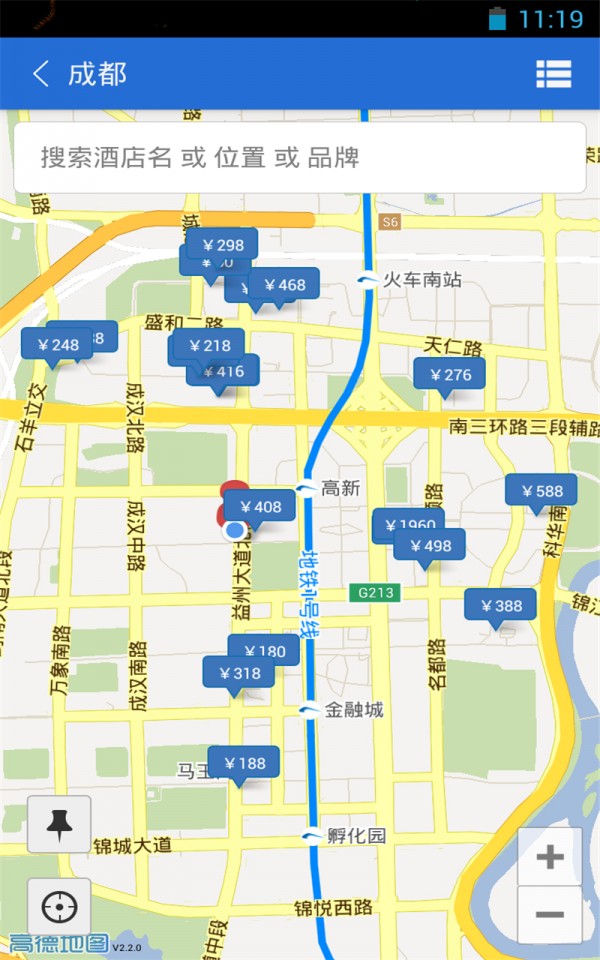Open the ¥276 hotel marker

click(x=450, y=375)
